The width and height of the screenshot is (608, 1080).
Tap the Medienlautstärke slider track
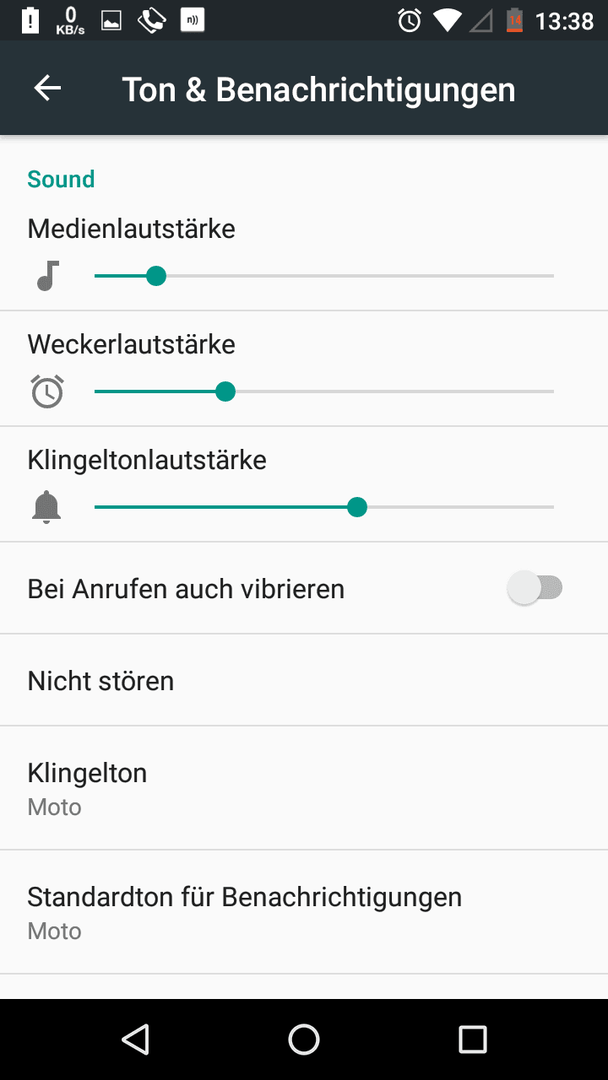pos(324,276)
